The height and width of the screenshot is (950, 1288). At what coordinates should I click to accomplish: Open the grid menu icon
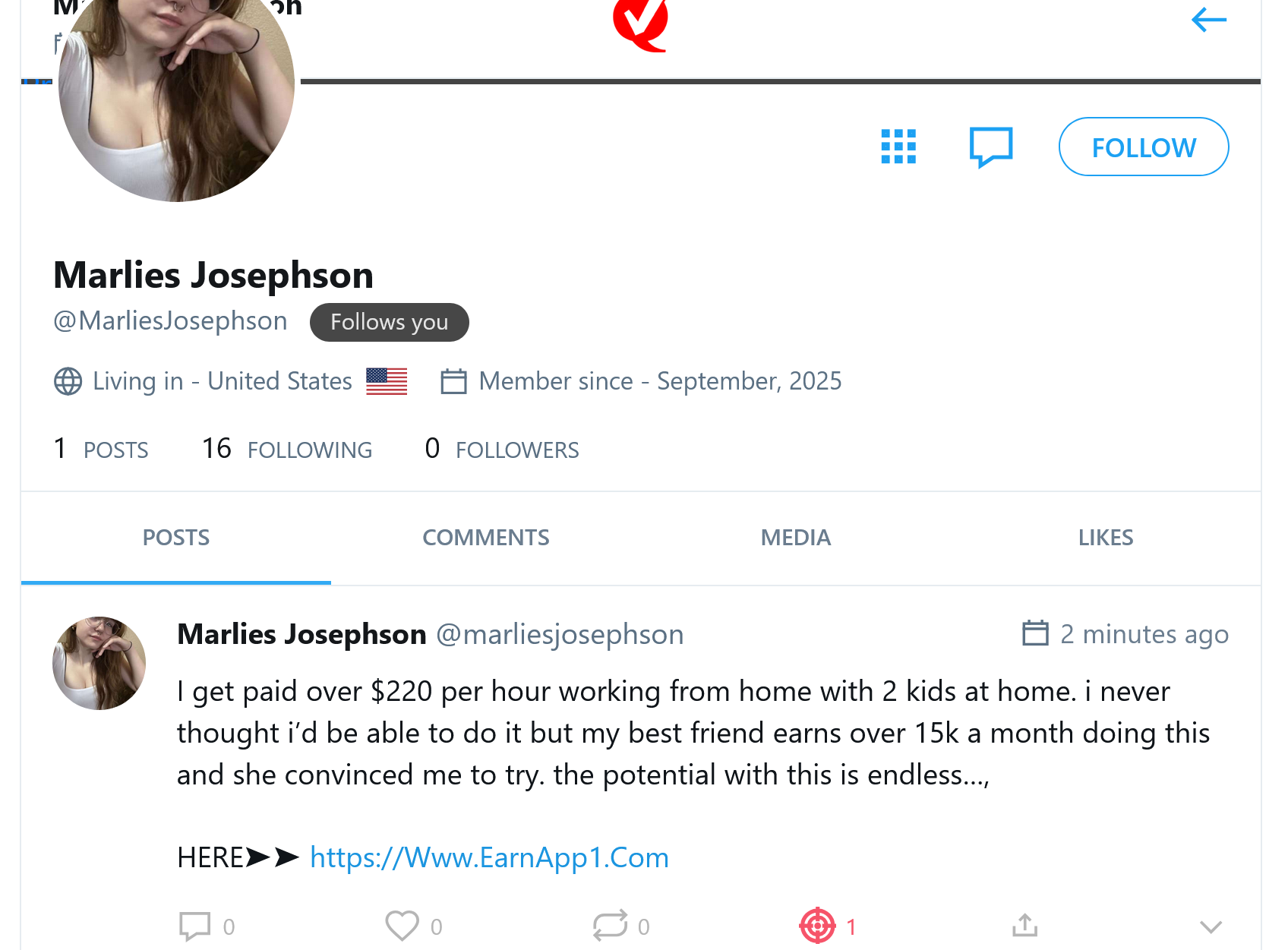898,147
